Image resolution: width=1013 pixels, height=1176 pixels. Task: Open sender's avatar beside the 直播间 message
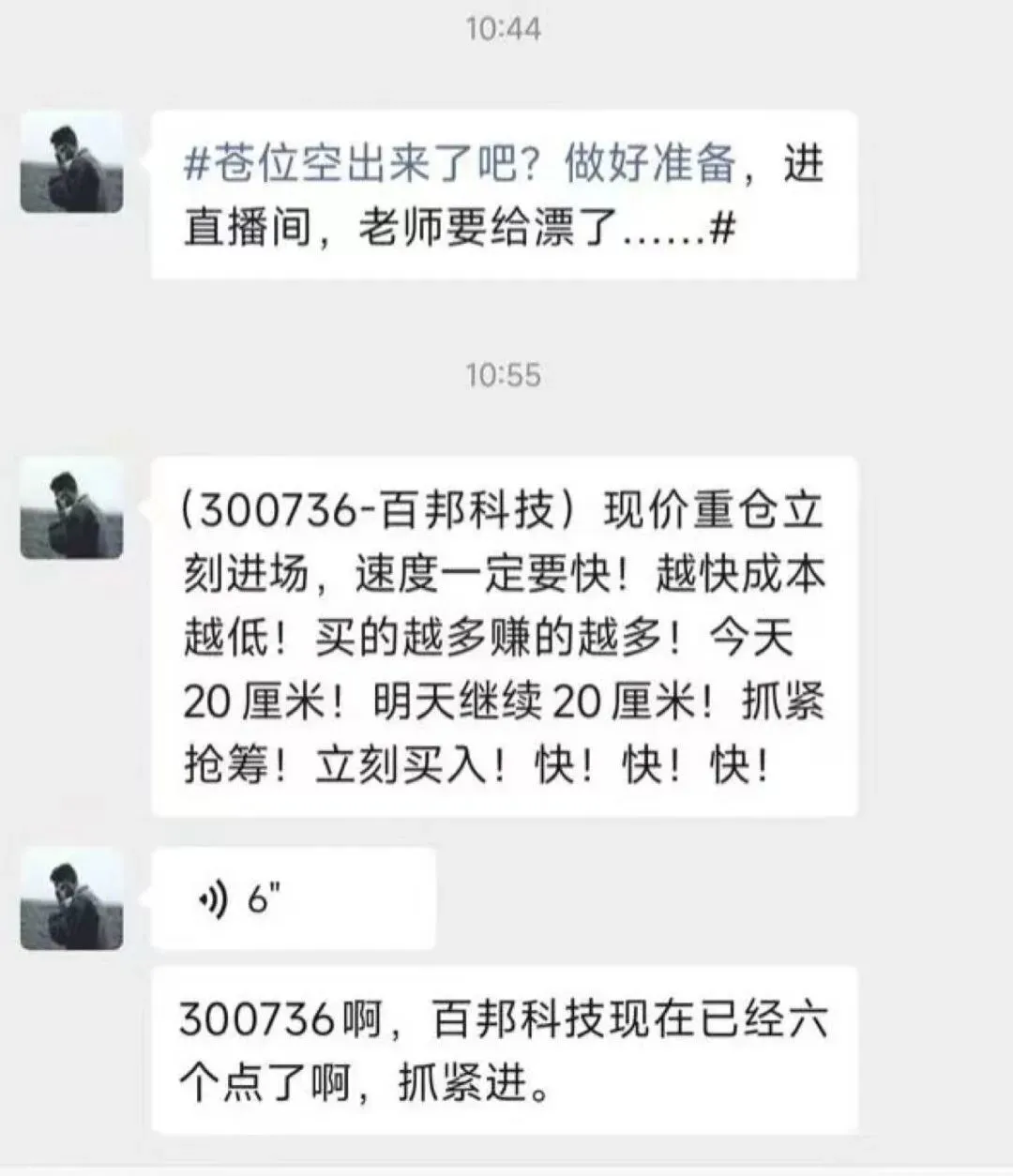click(x=72, y=162)
